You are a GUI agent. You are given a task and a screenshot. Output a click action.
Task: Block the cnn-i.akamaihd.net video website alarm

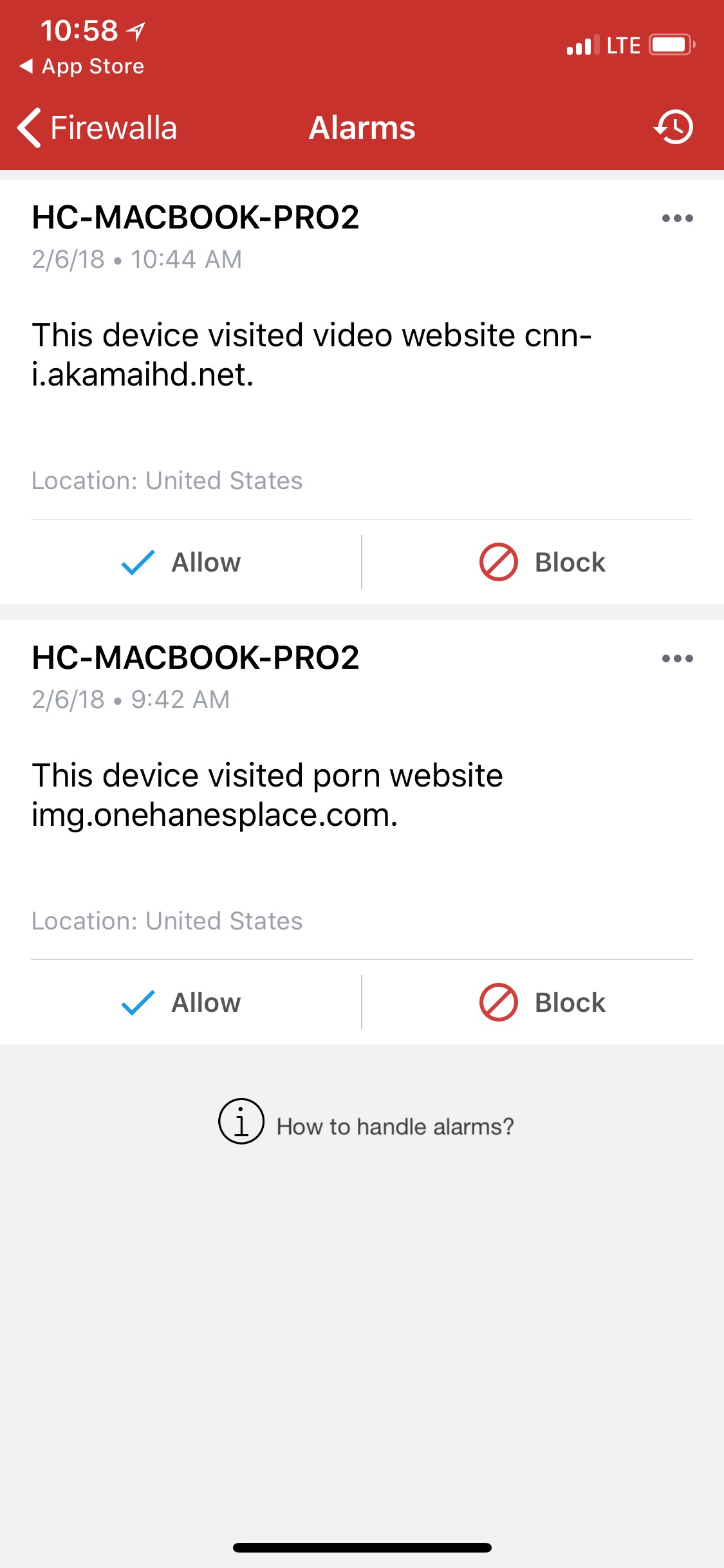(x=543, y=562)
